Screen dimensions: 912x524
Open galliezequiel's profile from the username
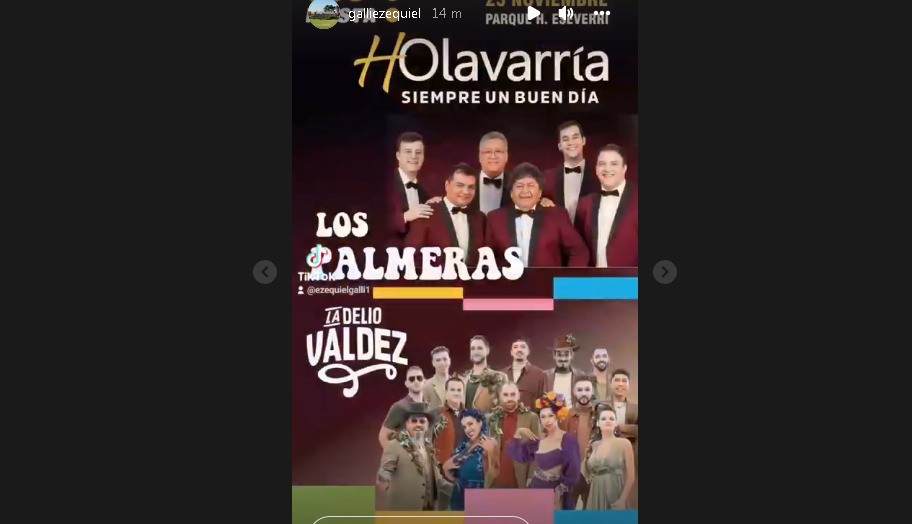[384, 13]
